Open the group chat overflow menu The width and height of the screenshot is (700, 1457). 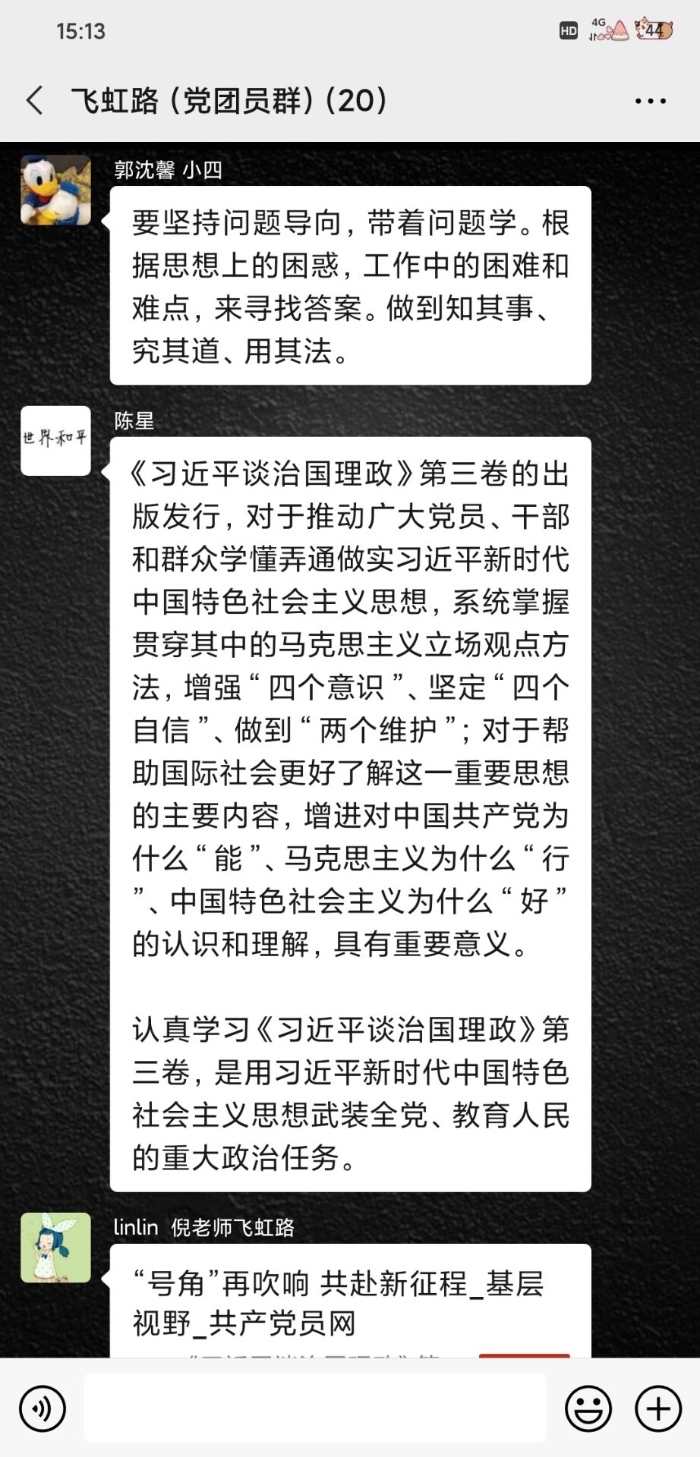650,101
